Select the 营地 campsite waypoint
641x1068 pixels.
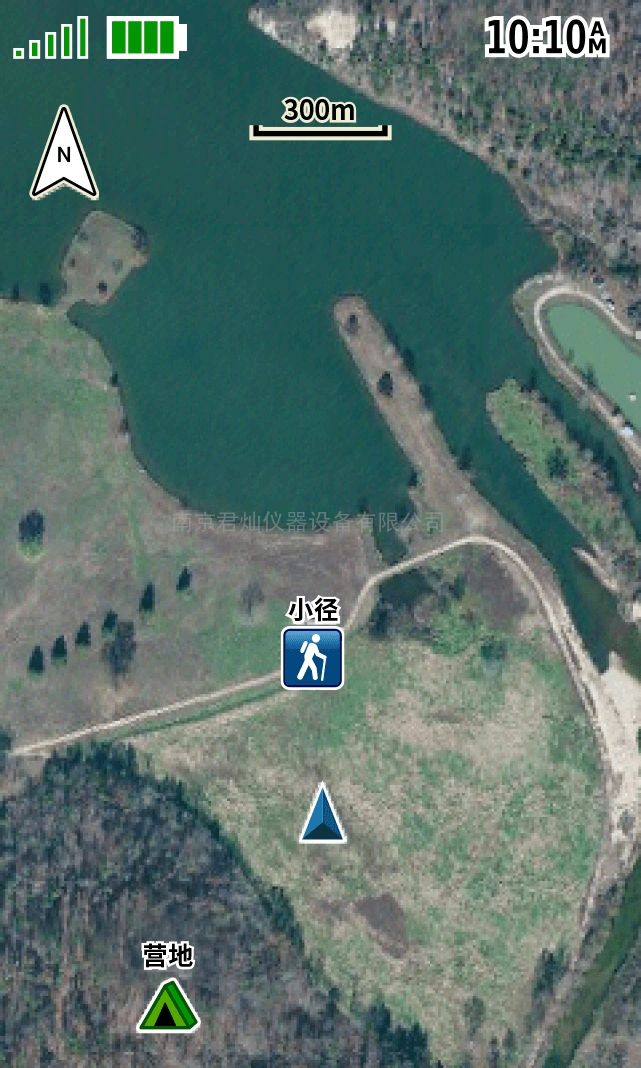(x=168, y=1005)
